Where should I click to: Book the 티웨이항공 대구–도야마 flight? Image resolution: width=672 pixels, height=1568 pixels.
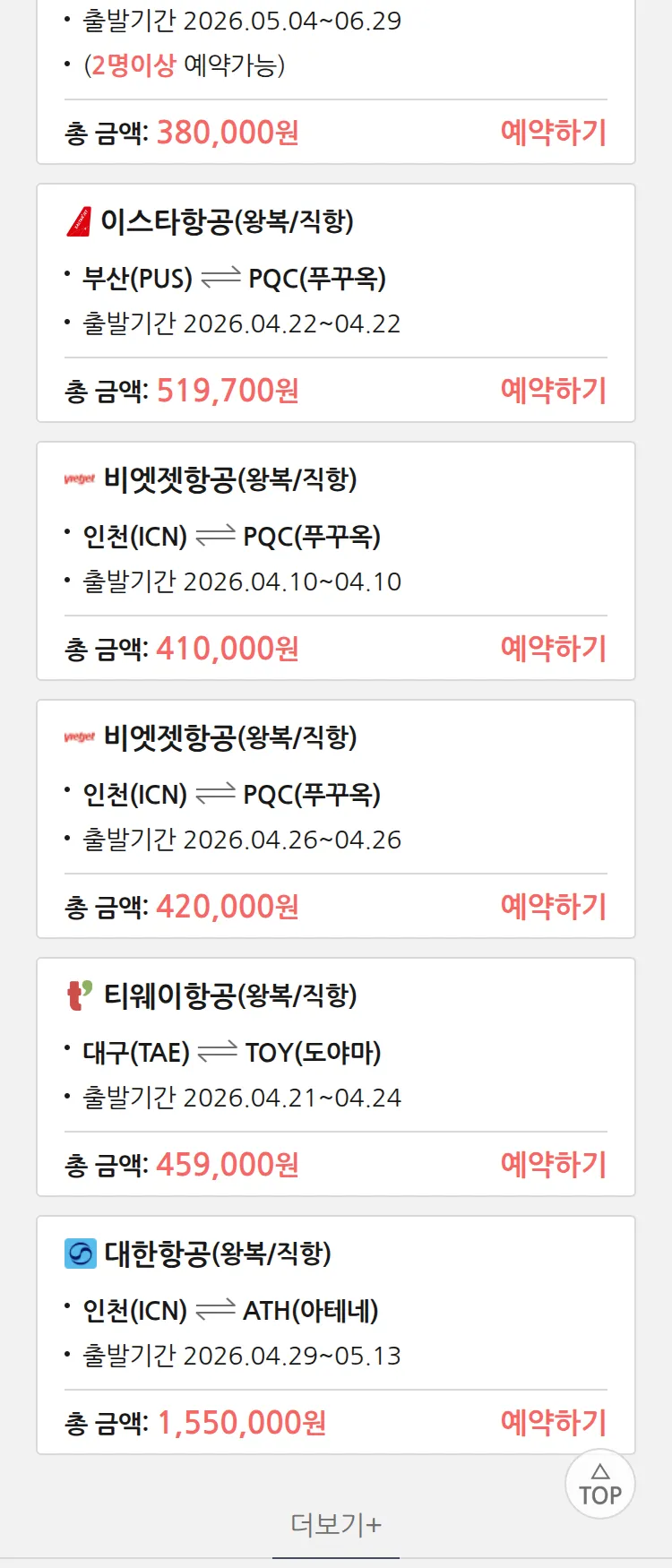553,1165
